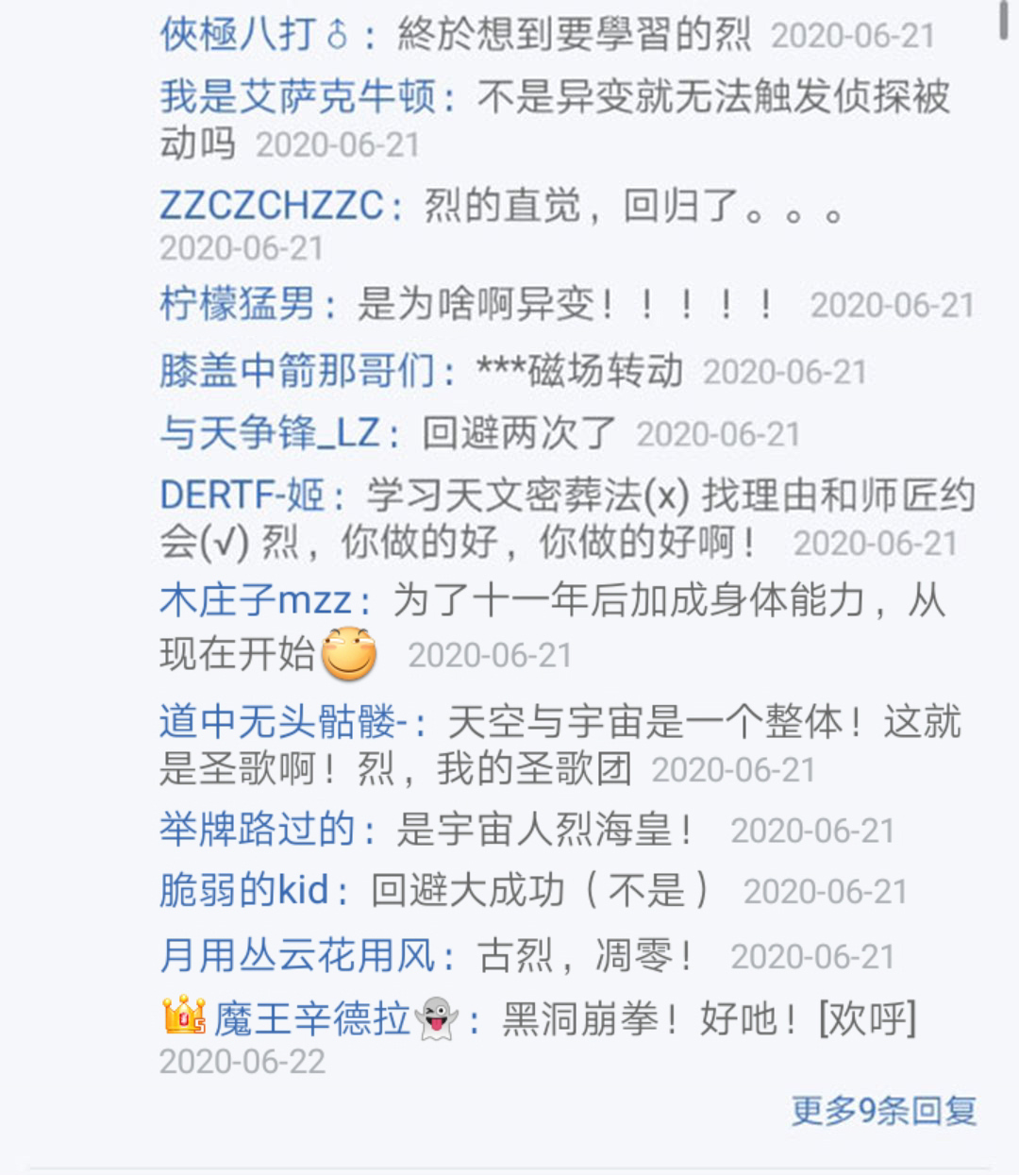The width and height of the screenshot is (1019, 1176).
Task: View 木庄子mzz's user page
Action: (256, 600)
